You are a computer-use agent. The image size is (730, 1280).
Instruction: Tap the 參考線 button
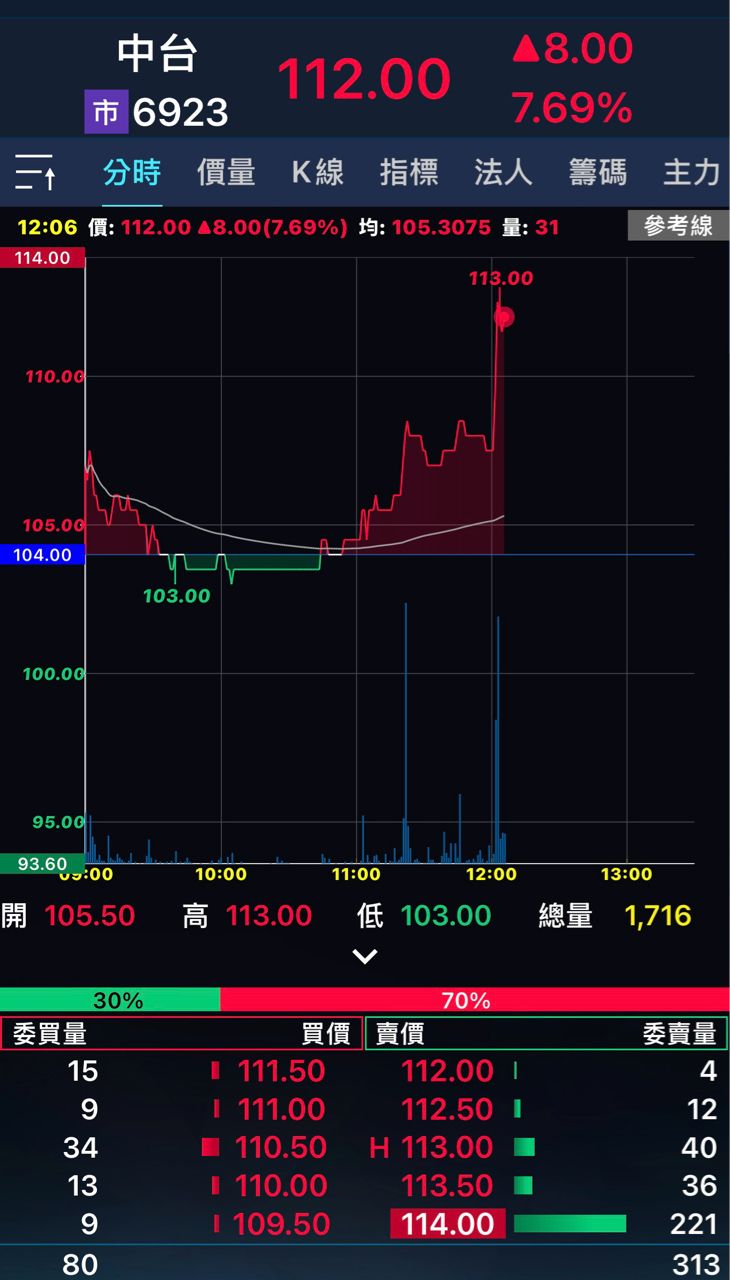678,226
